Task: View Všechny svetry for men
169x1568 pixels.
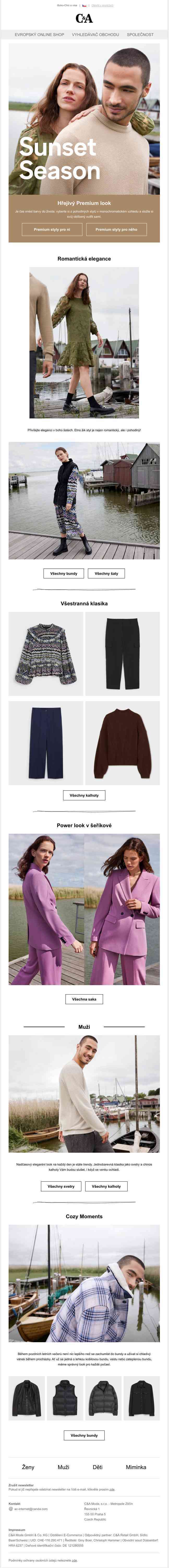Action: click(x=61, y=1169)
